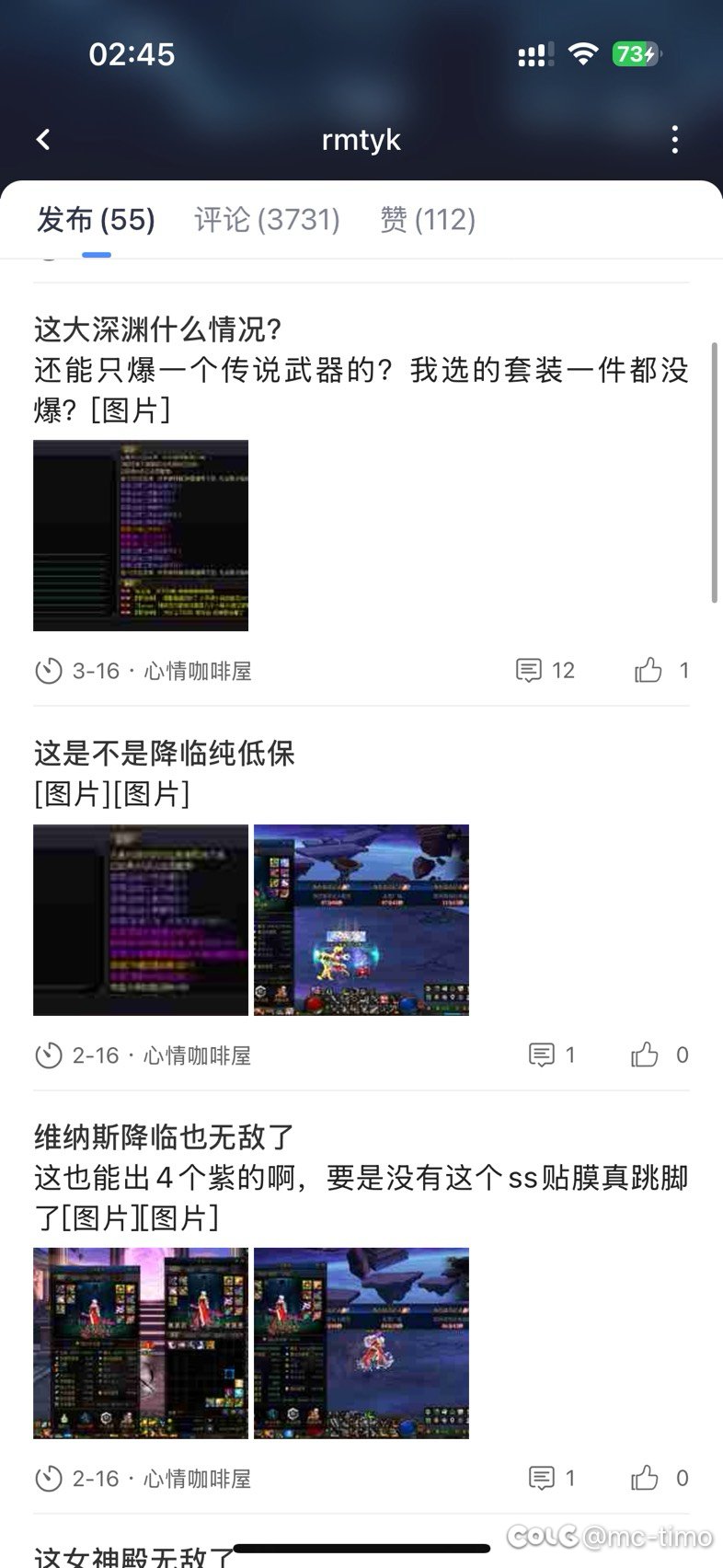The image size is (723, 1568).
Task: Open 心情咖啡屋 board under the 3-16 post
Action: (x=198, y=671)
